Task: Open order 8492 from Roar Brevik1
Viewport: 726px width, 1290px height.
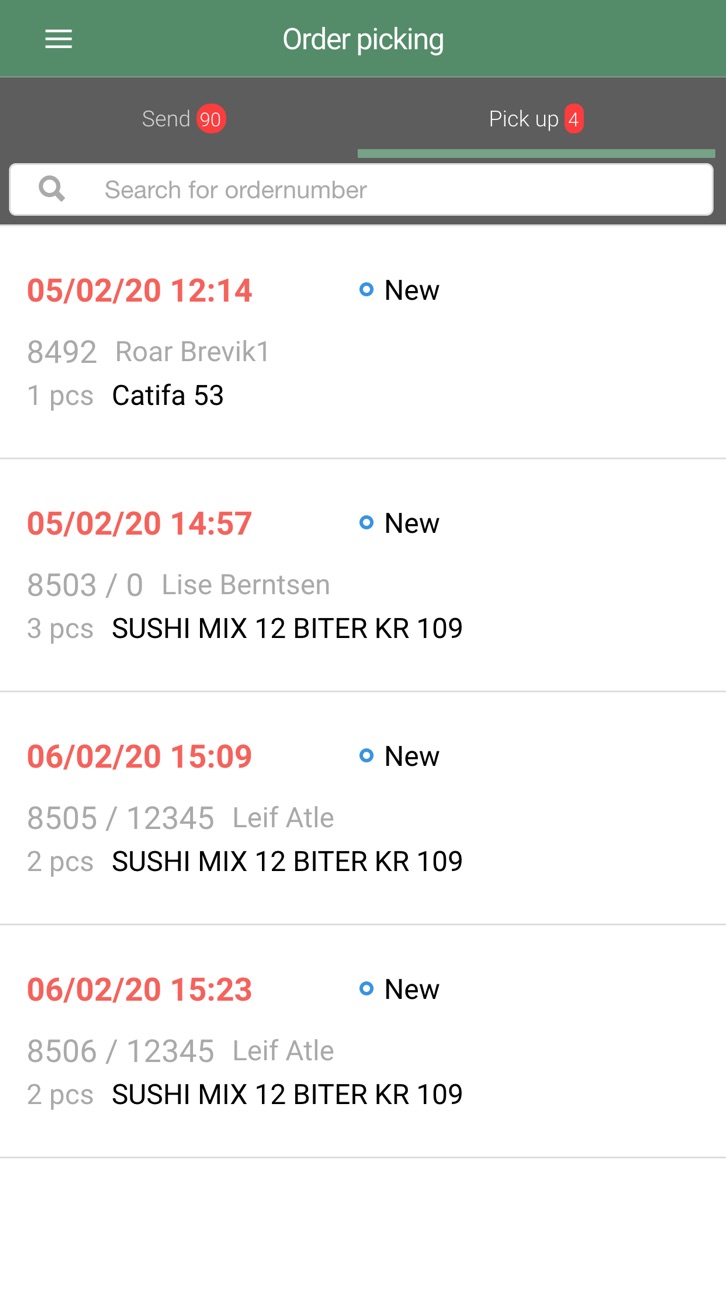Action: [x=363, y=342]
